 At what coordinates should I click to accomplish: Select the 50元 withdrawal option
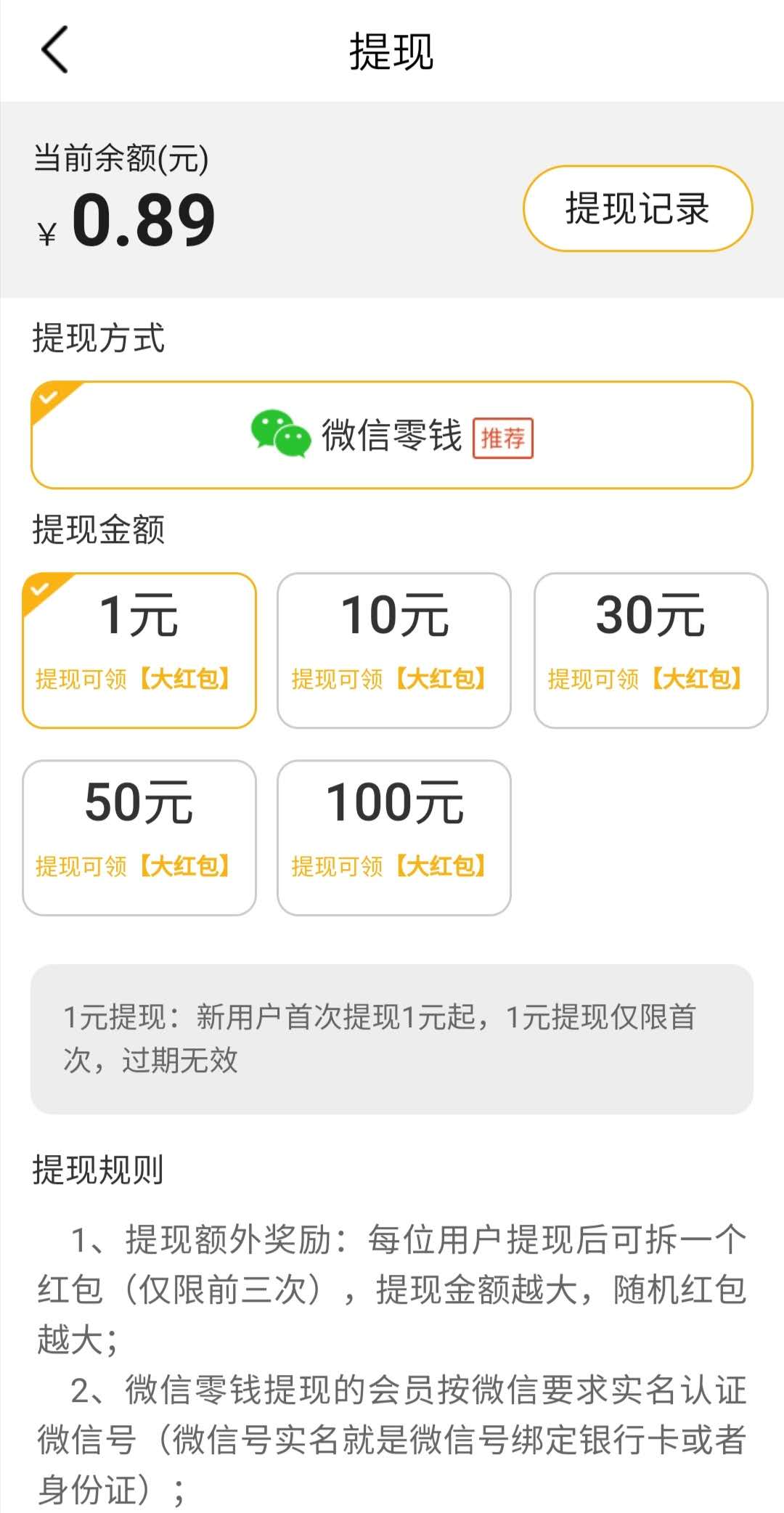pyautogui.click(x=139, y=838)
